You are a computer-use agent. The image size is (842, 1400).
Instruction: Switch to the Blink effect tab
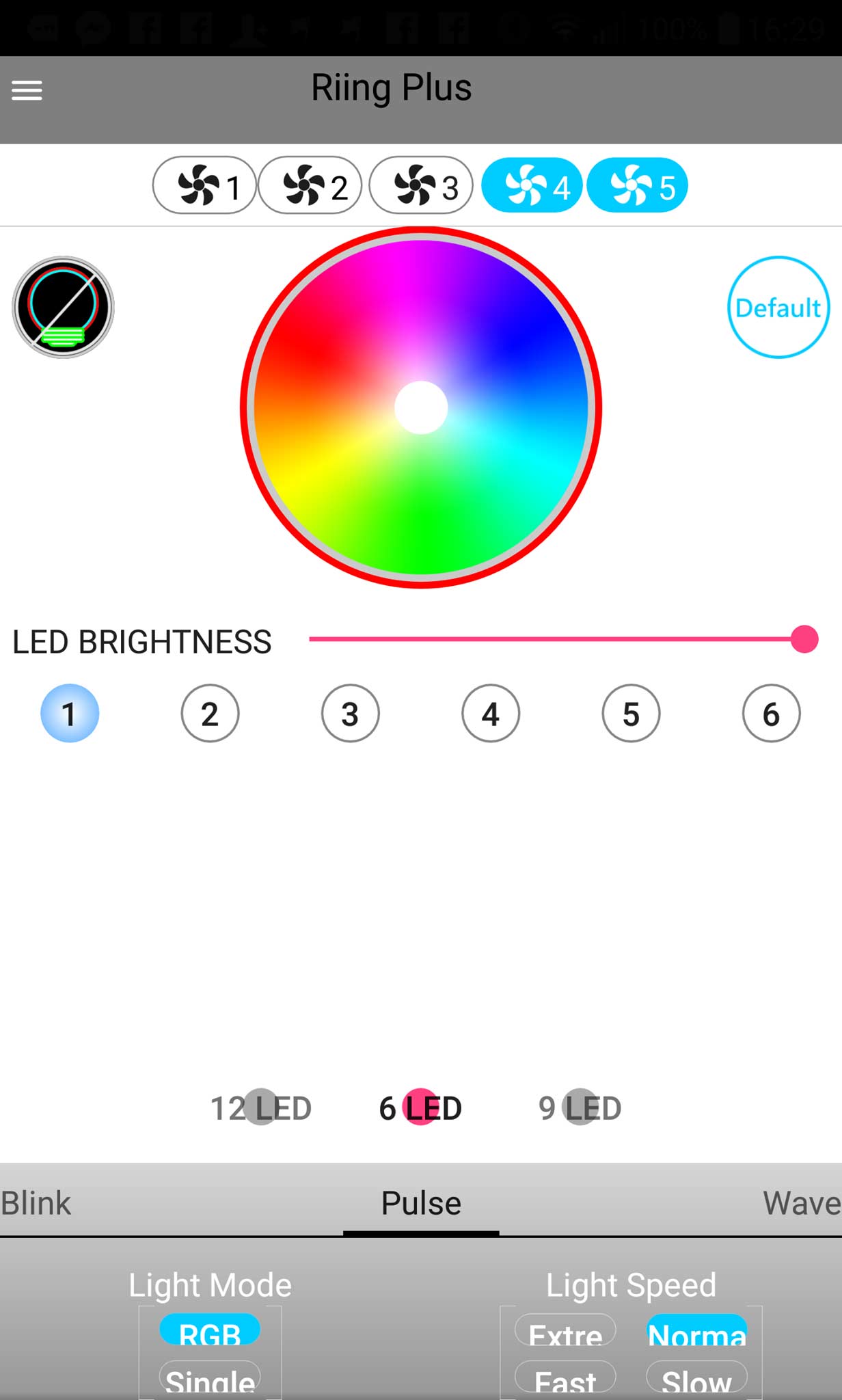click(36, 1203)
